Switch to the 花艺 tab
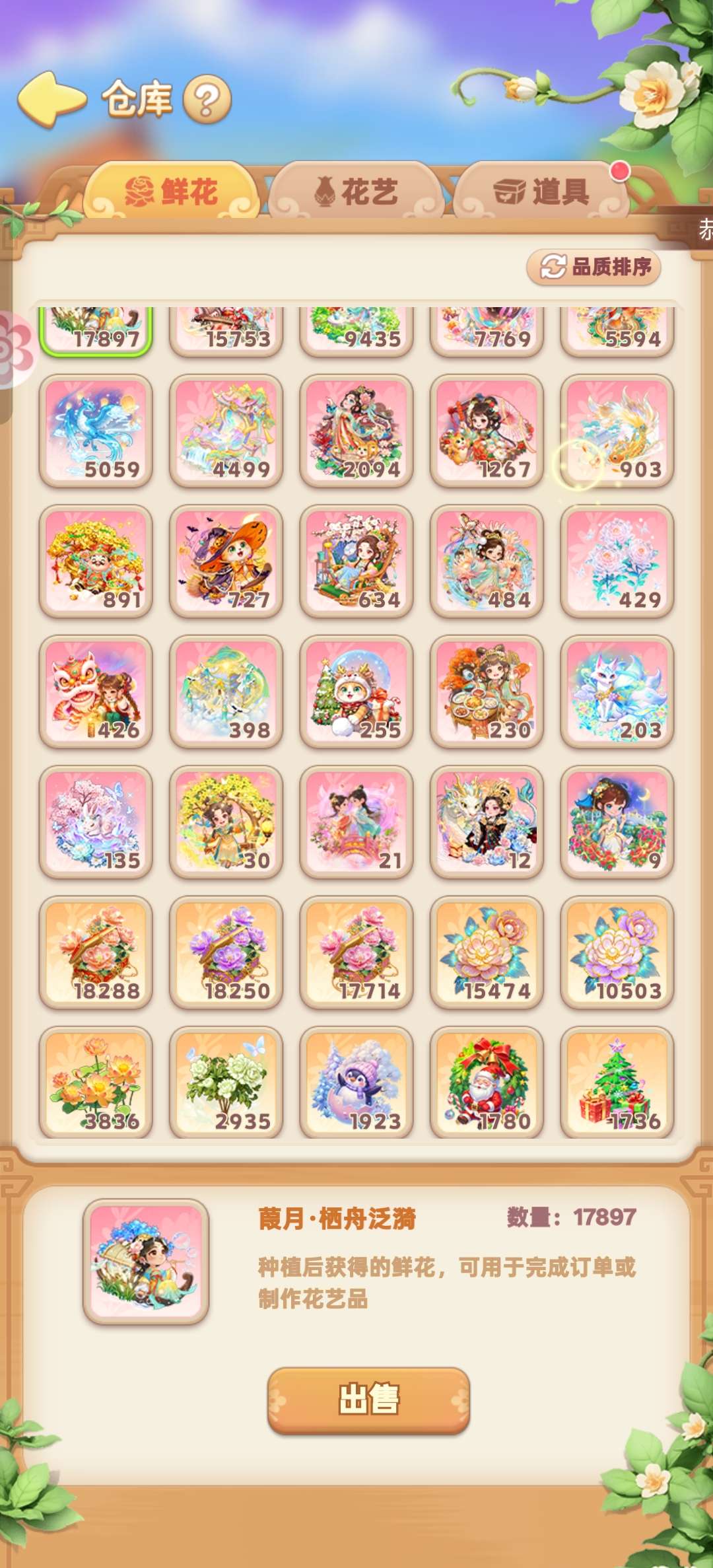 click(356, 192)
